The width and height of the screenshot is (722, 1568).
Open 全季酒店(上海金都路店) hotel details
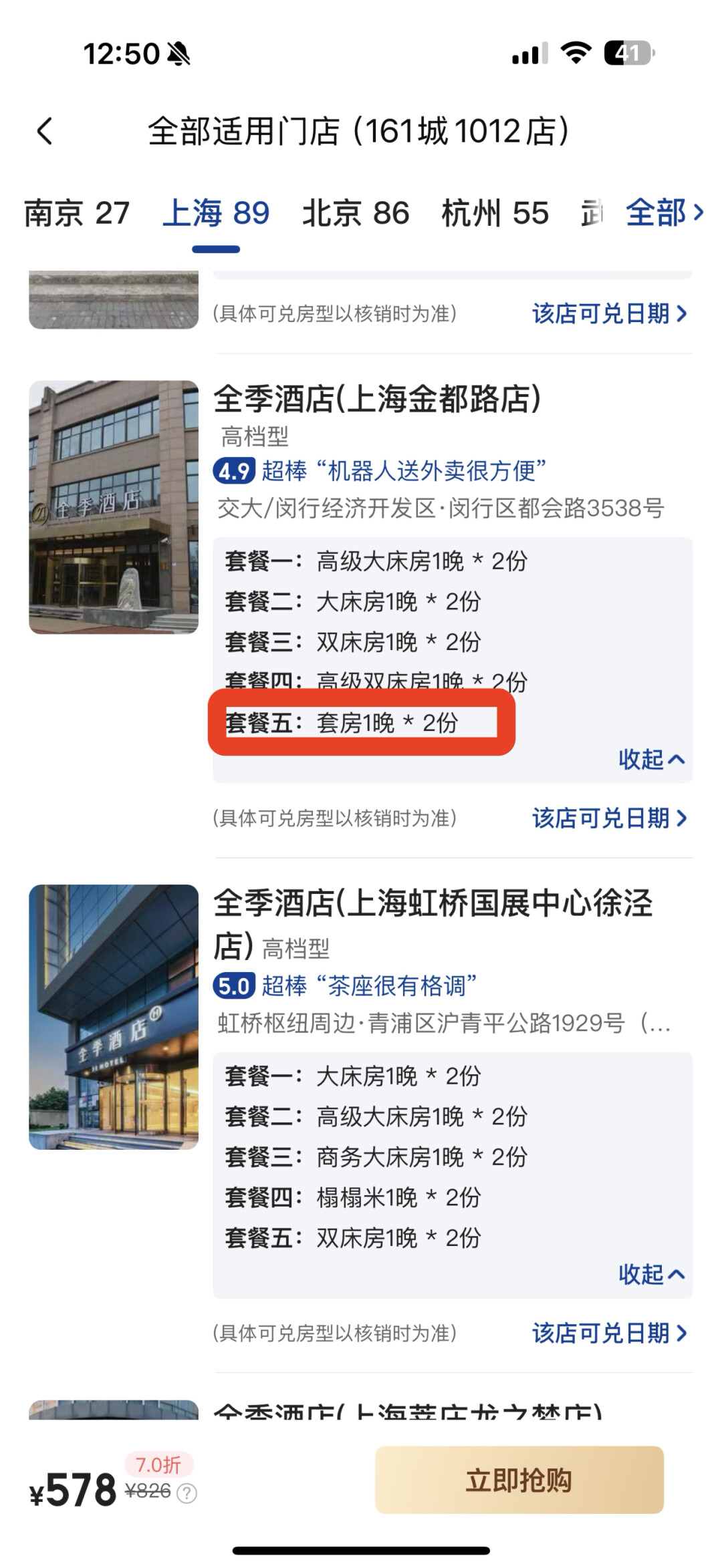pos(377,399)
